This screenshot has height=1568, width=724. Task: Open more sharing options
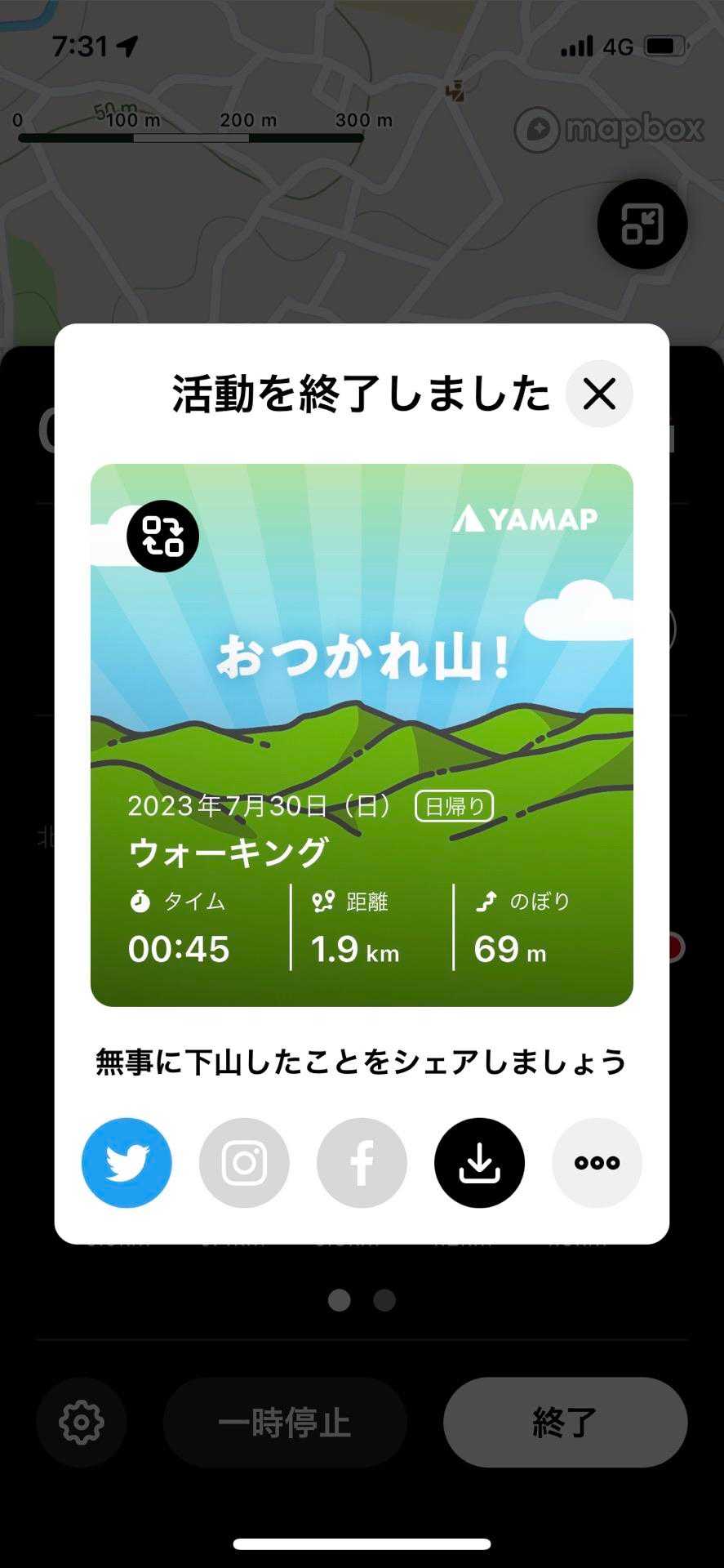point(597,1162)
